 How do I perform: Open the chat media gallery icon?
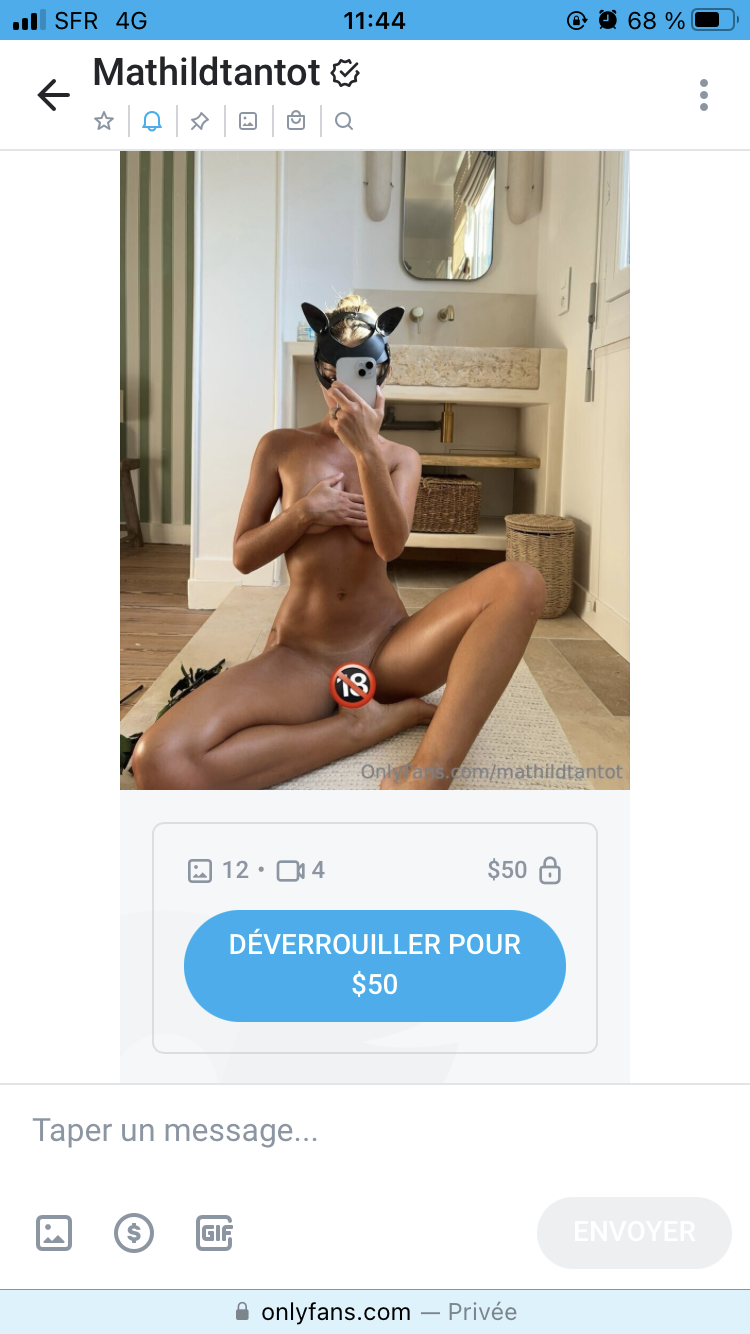tap(248, 122)
